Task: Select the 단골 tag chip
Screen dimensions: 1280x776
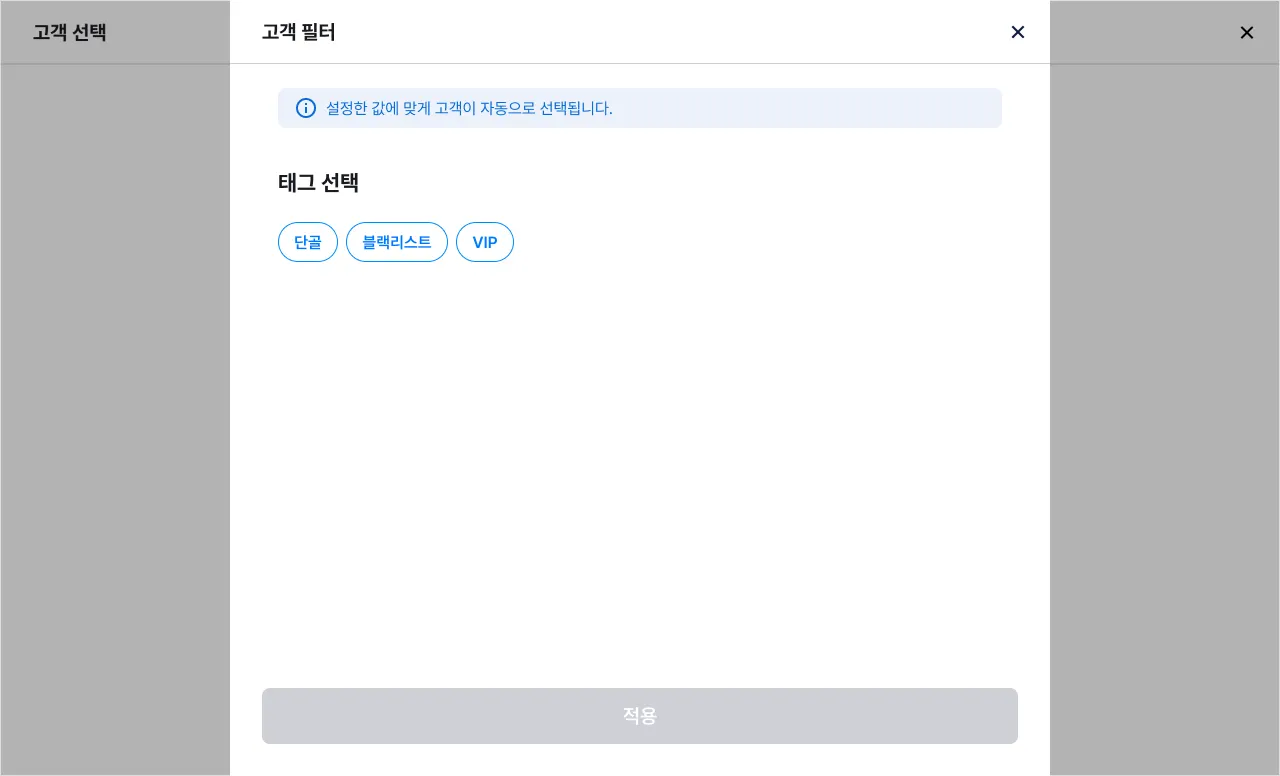Action: click(308, 242)
